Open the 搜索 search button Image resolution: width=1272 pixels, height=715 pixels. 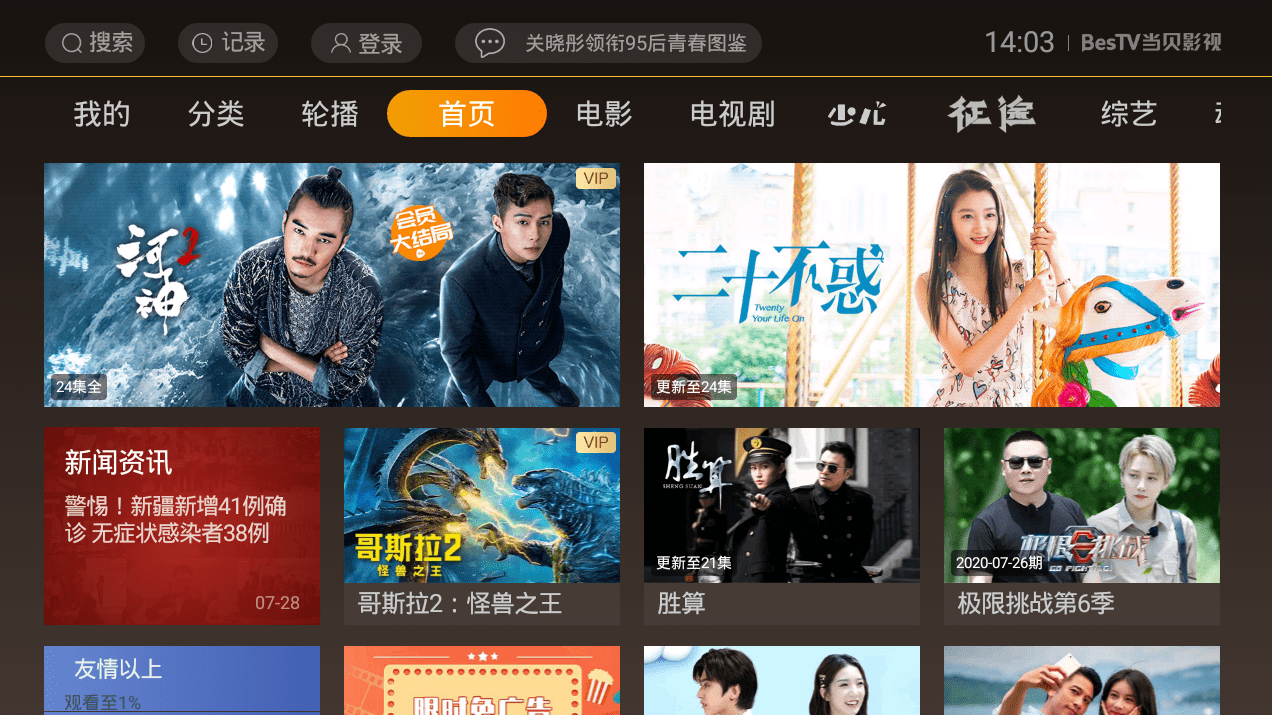coord(95,43)
